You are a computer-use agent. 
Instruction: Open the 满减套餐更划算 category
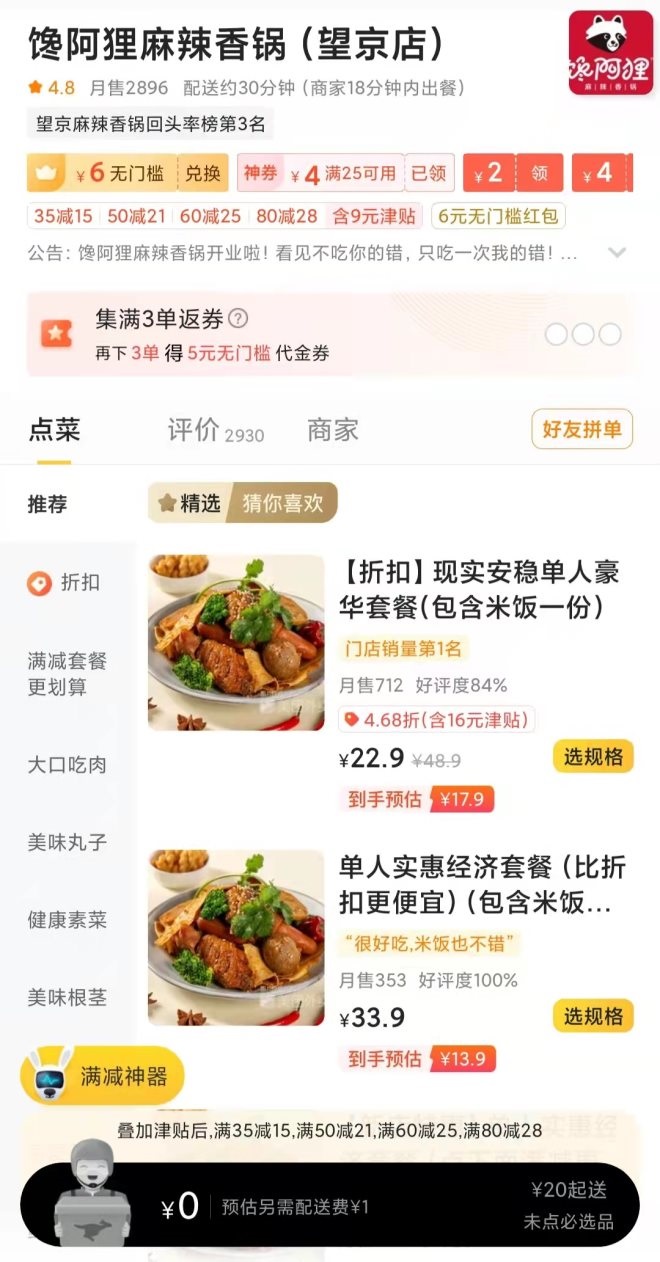pyautogui.click(x=67, y=674)
